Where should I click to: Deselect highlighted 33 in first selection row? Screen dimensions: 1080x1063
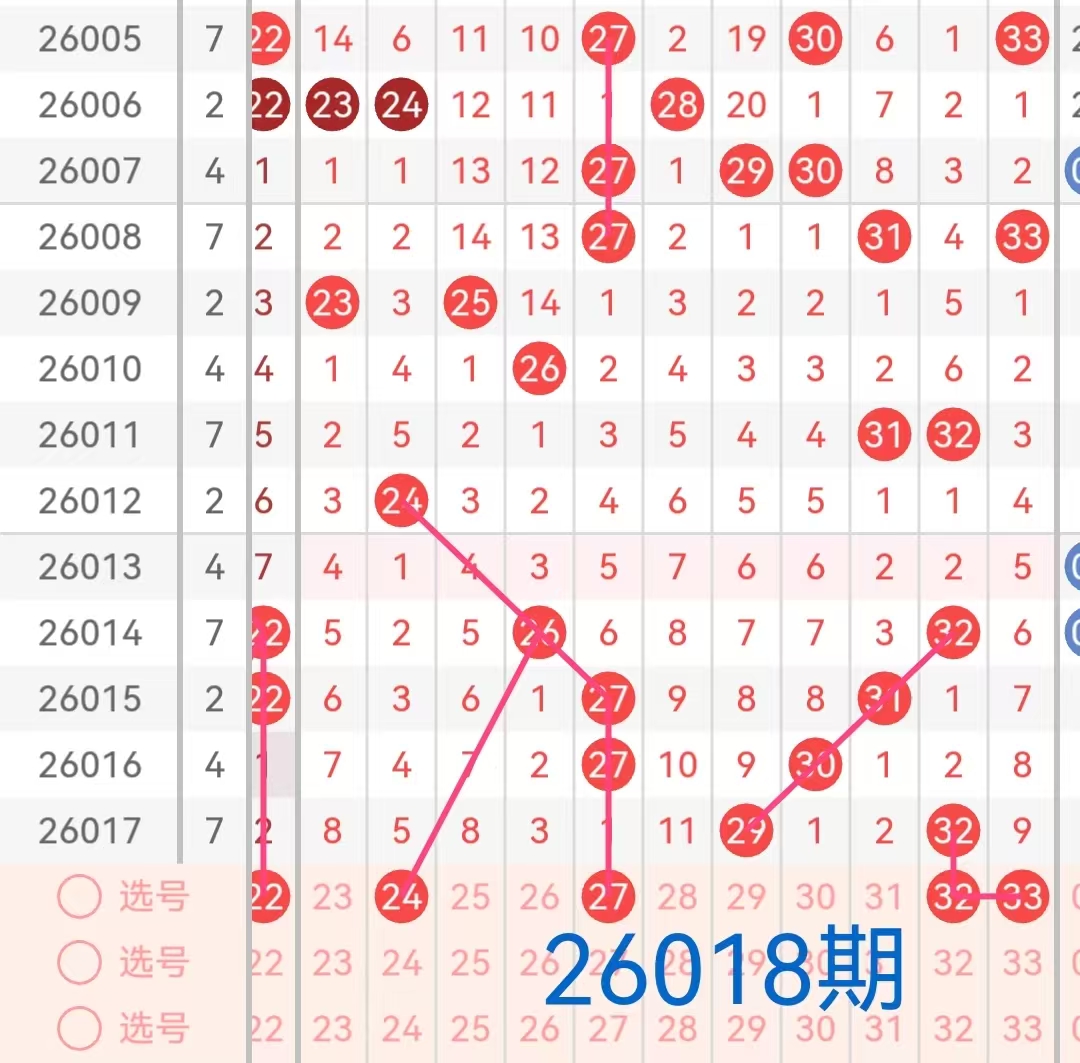click(x=1022, y=897)
